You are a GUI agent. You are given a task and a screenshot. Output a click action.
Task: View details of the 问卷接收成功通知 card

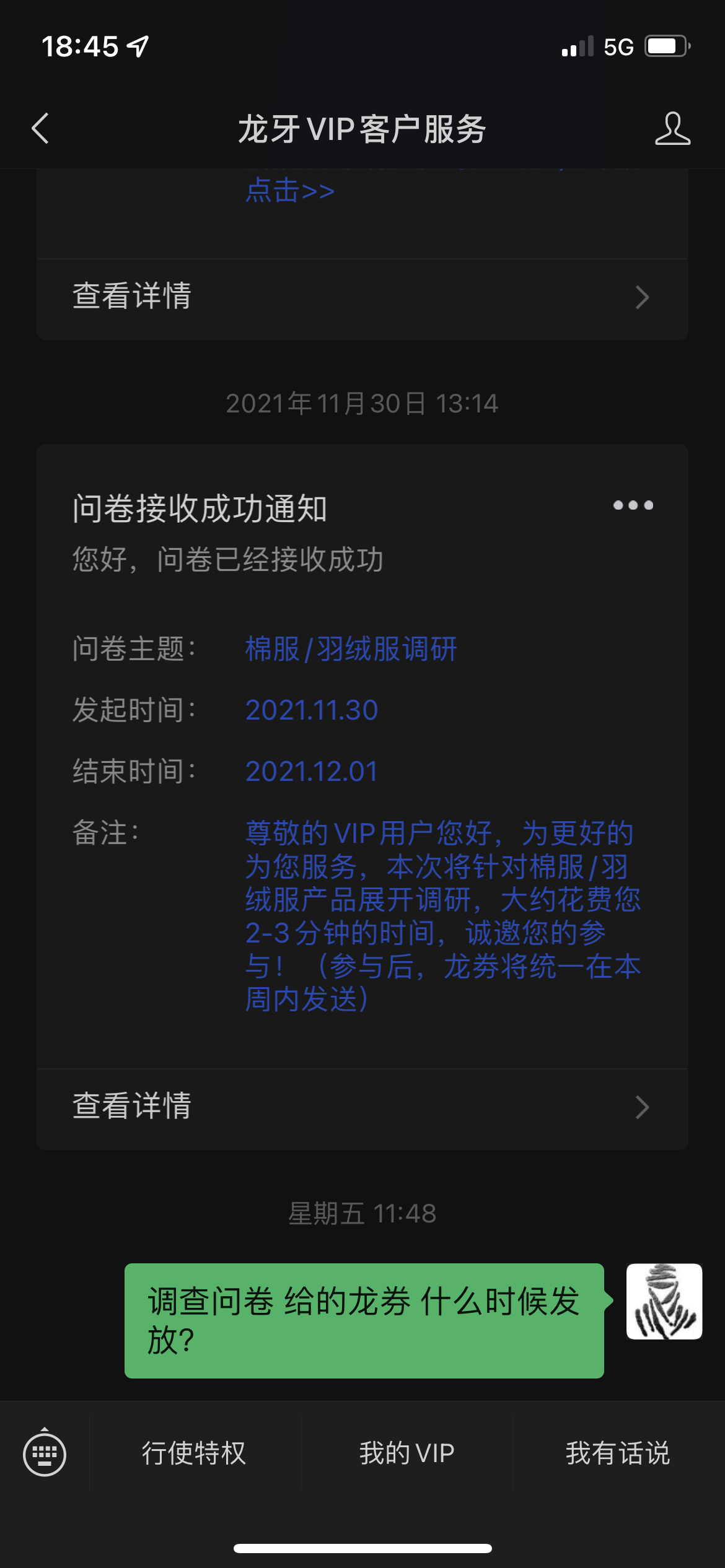point(362,1107)
